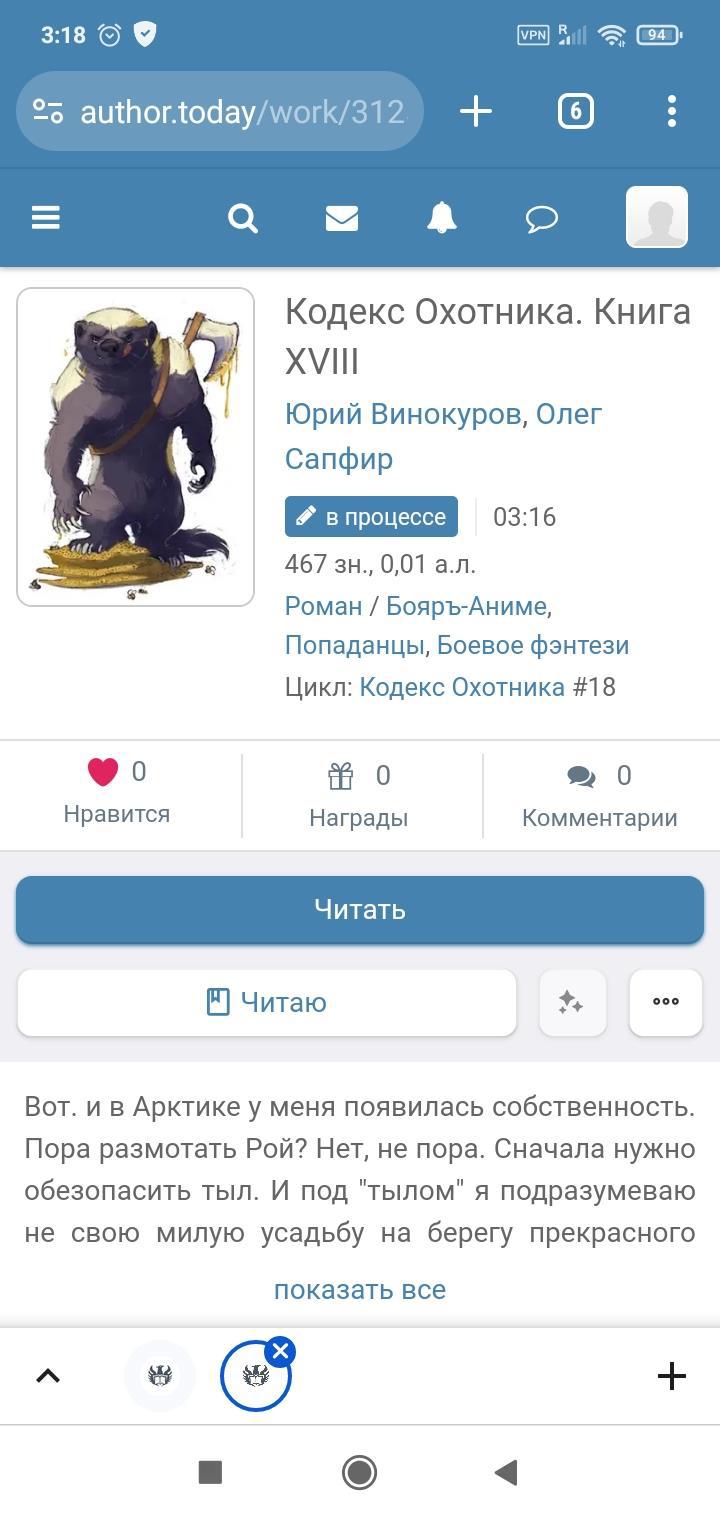Open the user profile avatar

(656, 217)
